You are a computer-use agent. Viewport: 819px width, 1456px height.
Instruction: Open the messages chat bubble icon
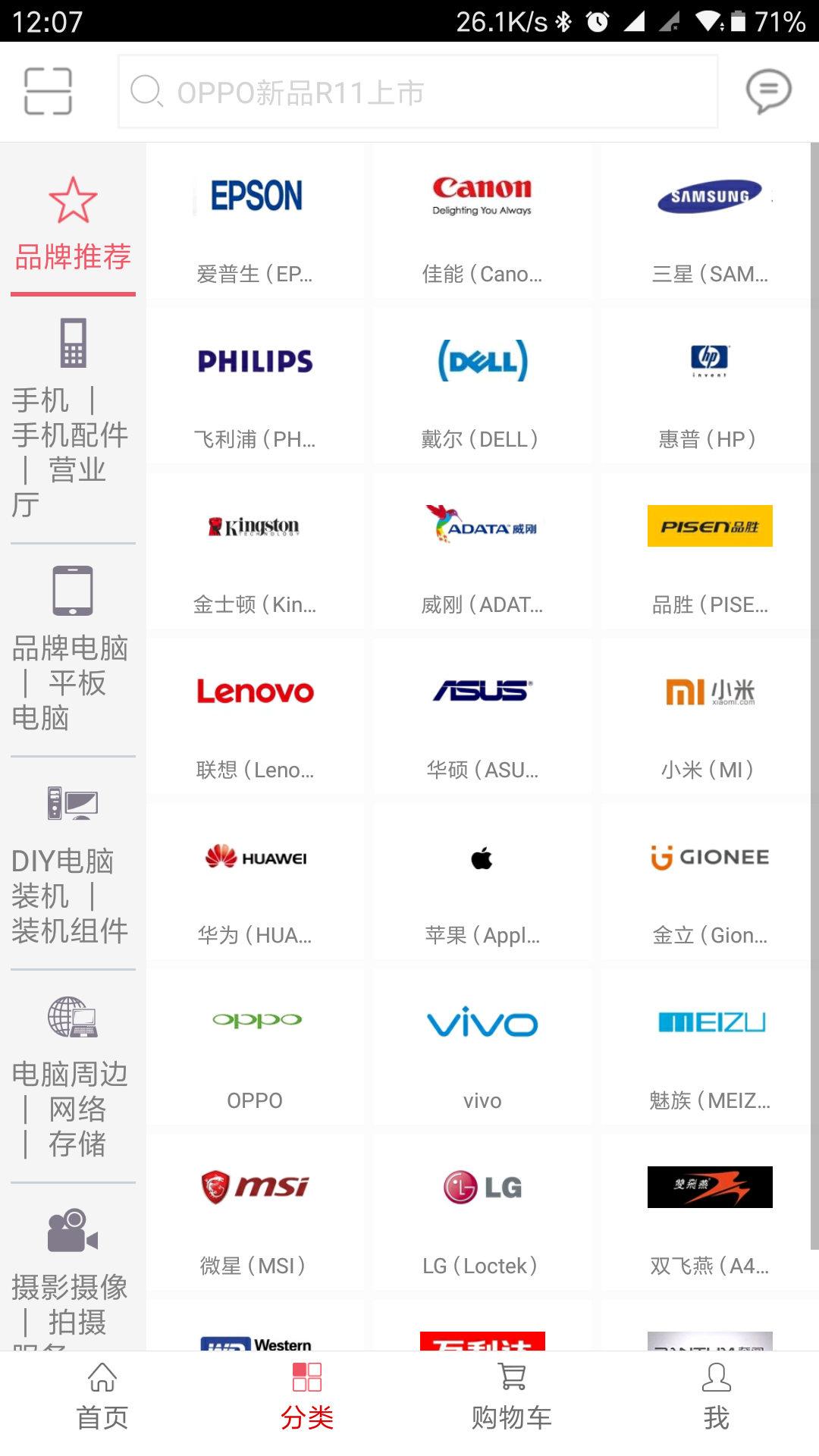pos(768,91)
